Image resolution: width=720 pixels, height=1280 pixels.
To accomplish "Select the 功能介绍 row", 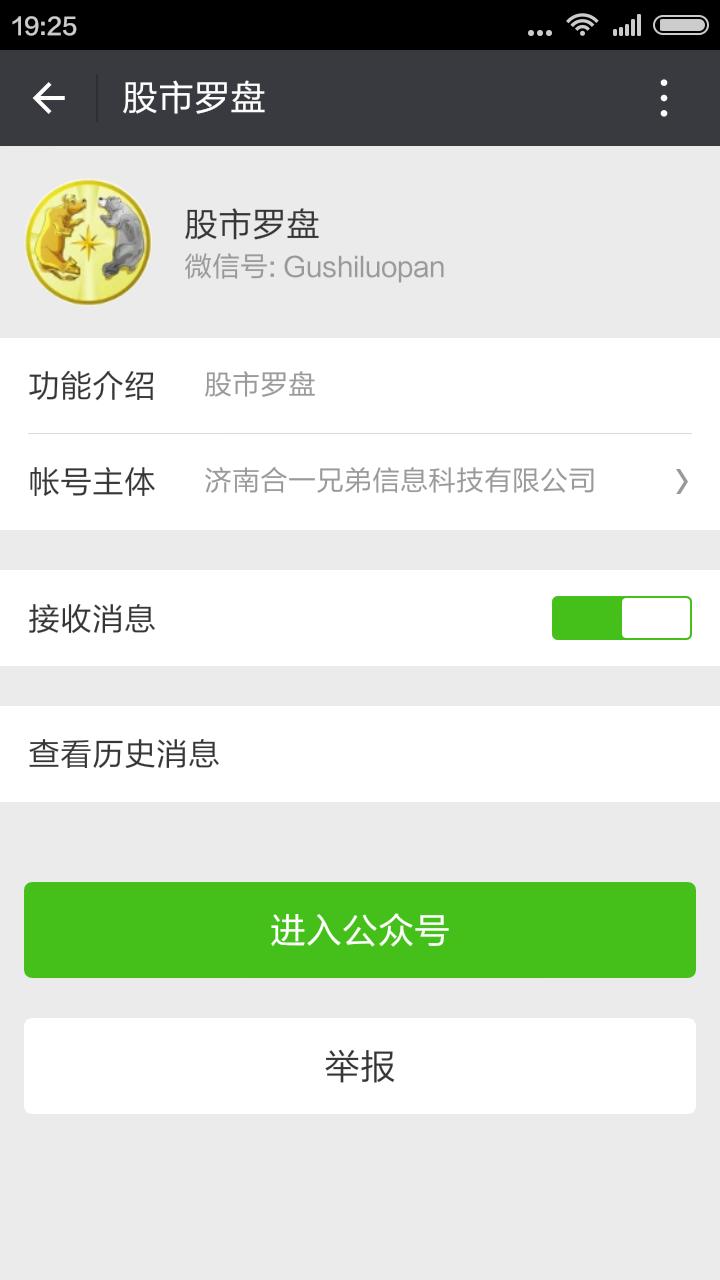I will 360,386.
